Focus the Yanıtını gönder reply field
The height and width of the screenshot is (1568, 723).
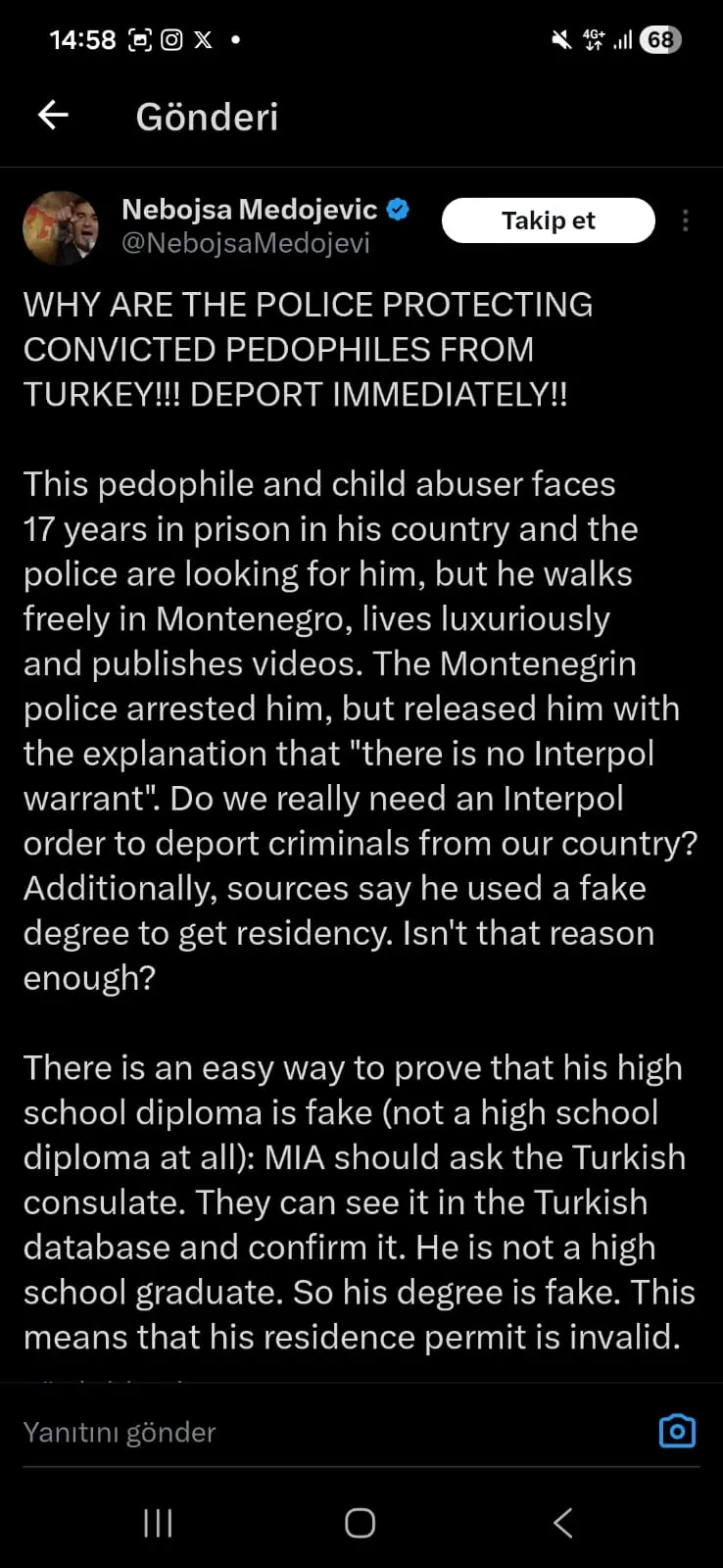(x=323, y=1432)
